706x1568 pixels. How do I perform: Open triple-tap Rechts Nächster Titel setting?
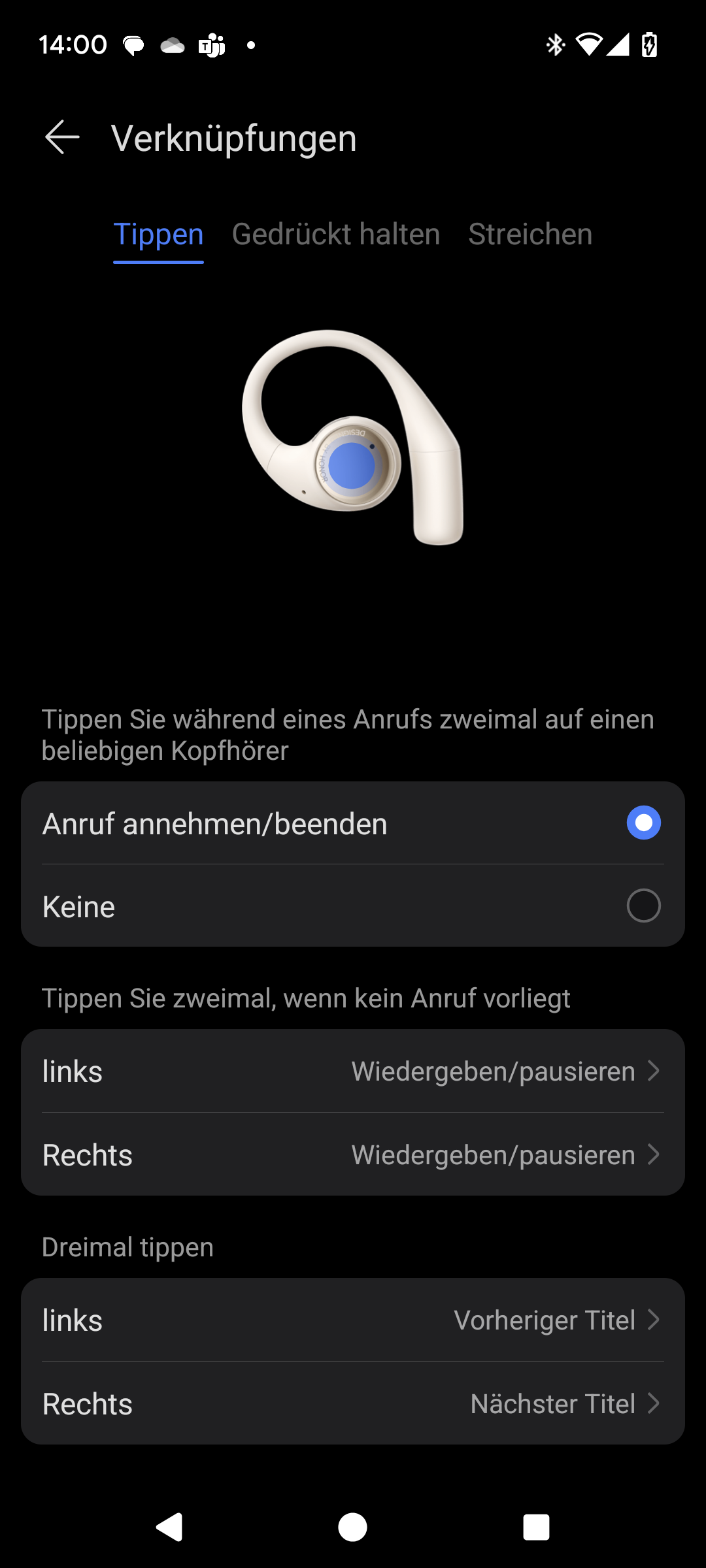353,1403
